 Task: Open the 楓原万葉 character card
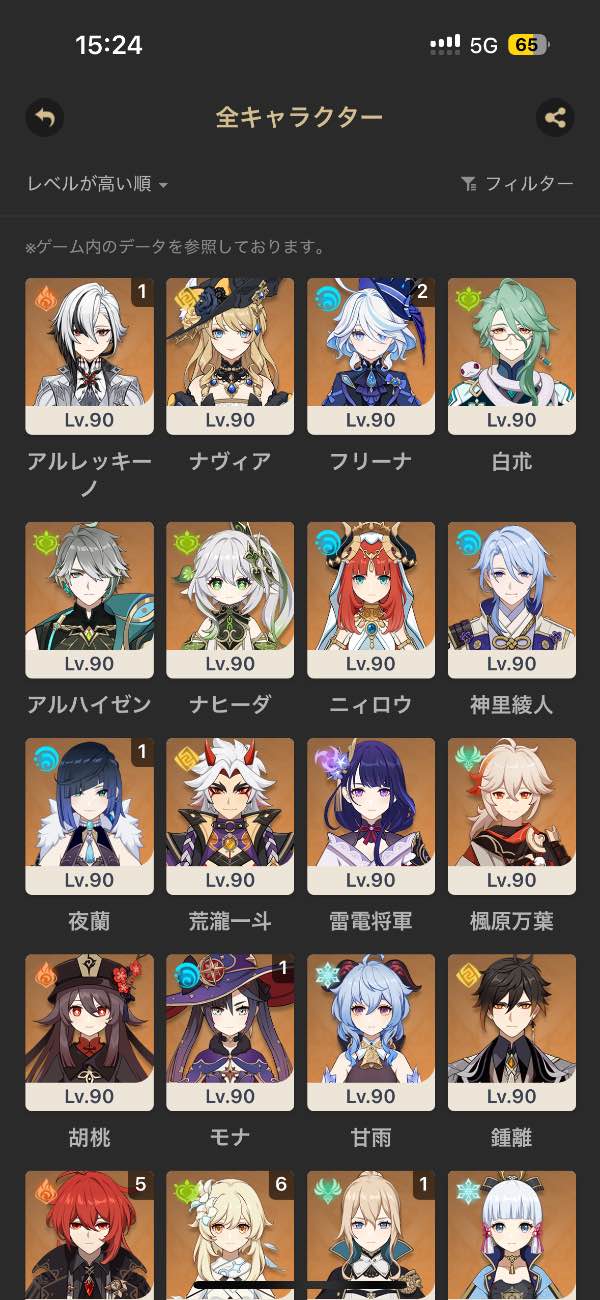click(x=512, y=815)
